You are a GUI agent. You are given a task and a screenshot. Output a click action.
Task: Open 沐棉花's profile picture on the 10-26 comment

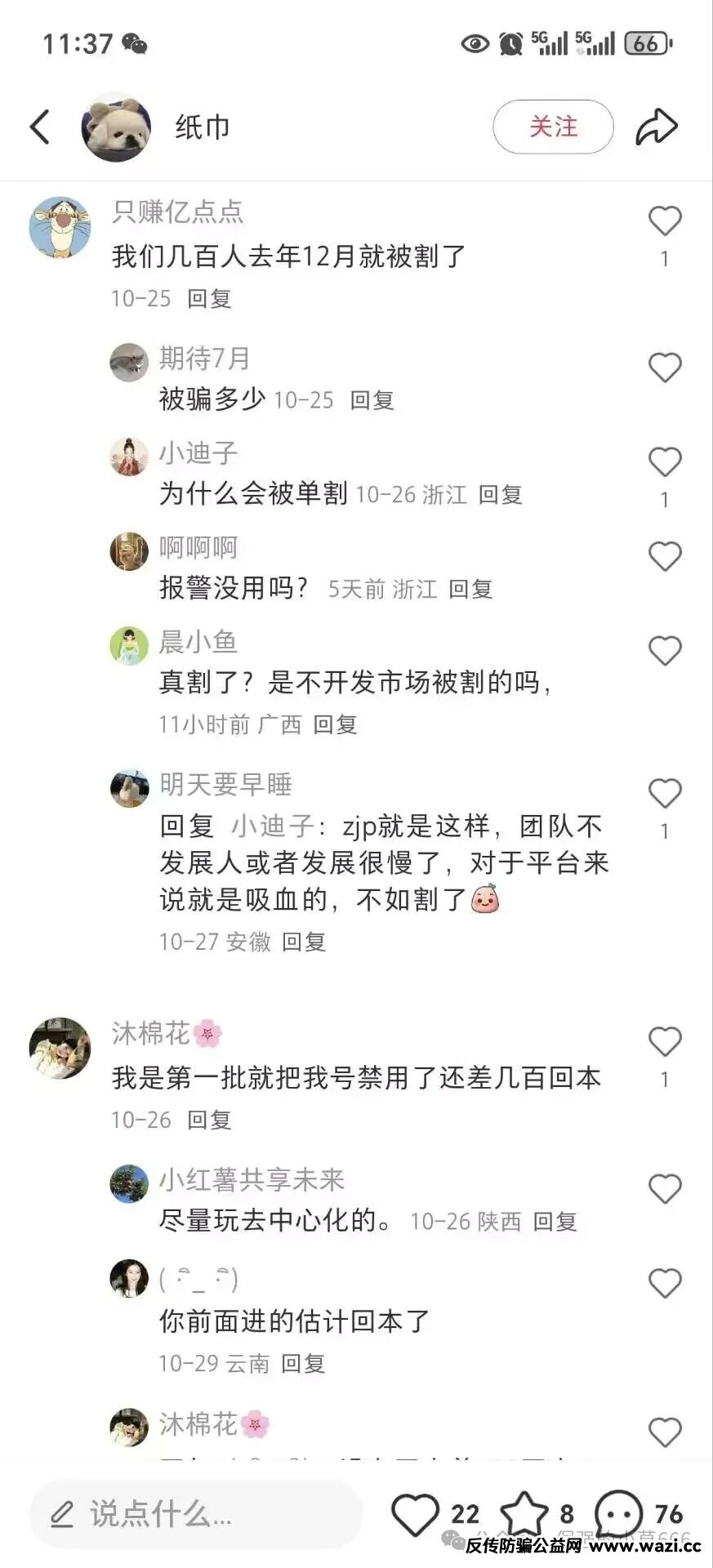[60, 1048]
